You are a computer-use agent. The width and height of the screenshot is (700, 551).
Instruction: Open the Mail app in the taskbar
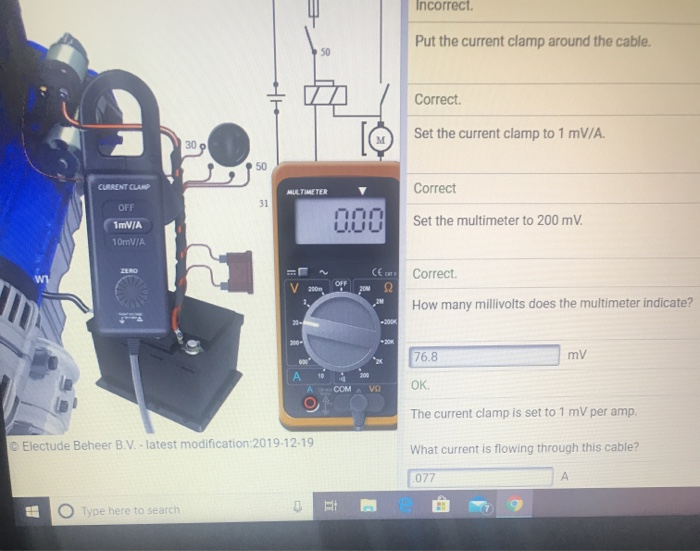(x=478, y=509)
